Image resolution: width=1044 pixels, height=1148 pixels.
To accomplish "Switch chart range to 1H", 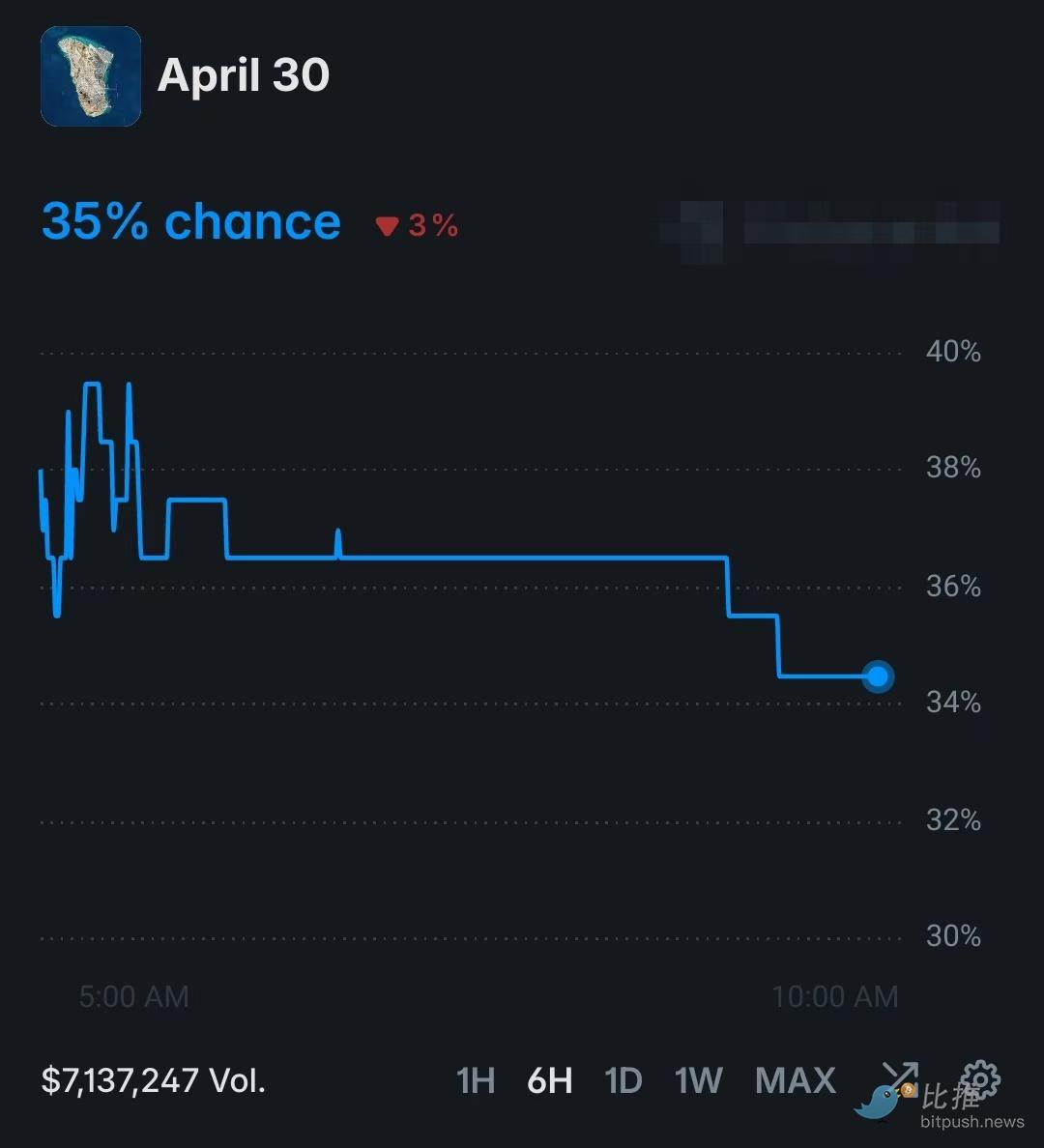I will 476,1079.
